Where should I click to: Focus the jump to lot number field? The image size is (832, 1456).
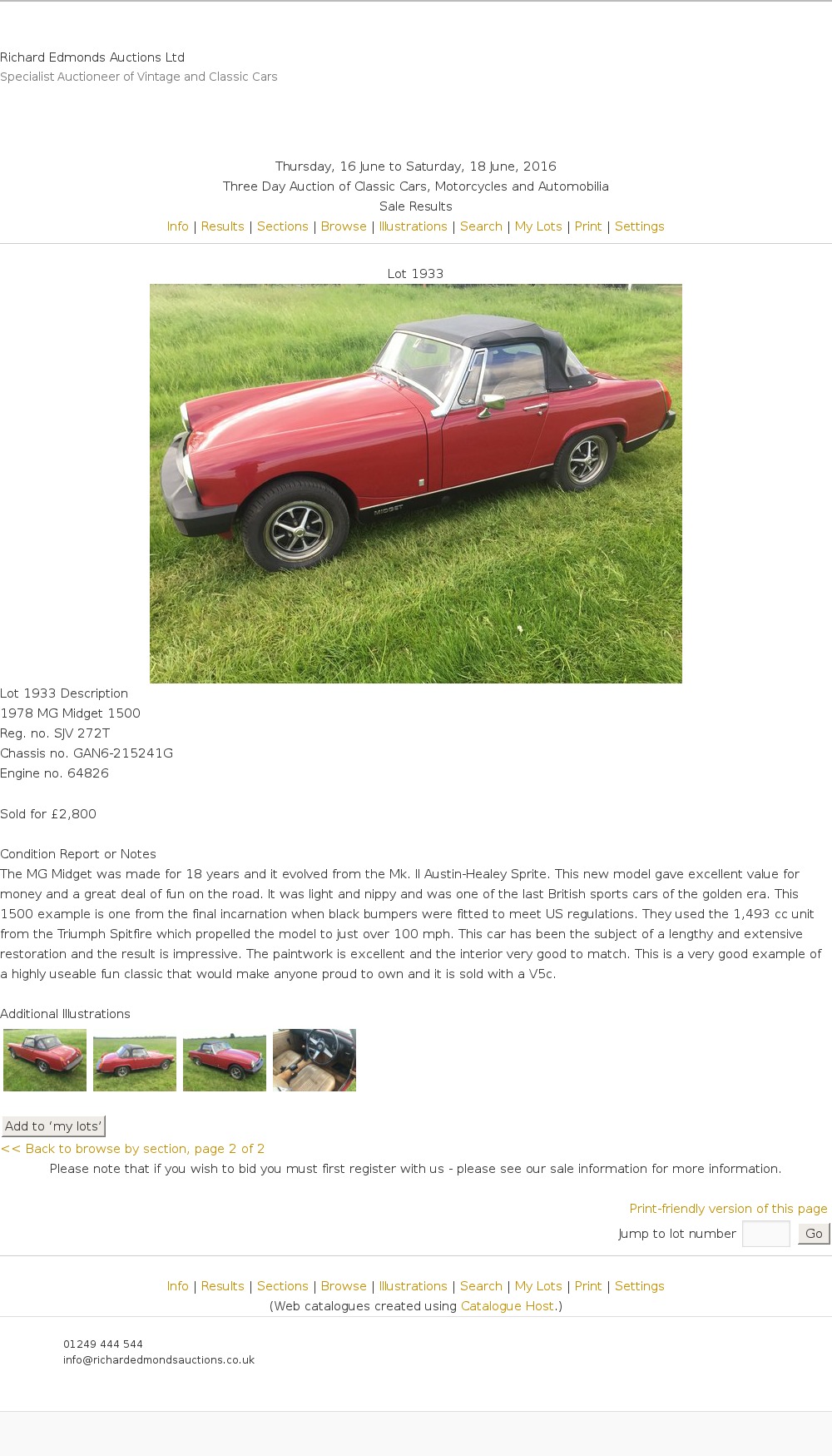pyautogui.click(x=765, y=1234)
